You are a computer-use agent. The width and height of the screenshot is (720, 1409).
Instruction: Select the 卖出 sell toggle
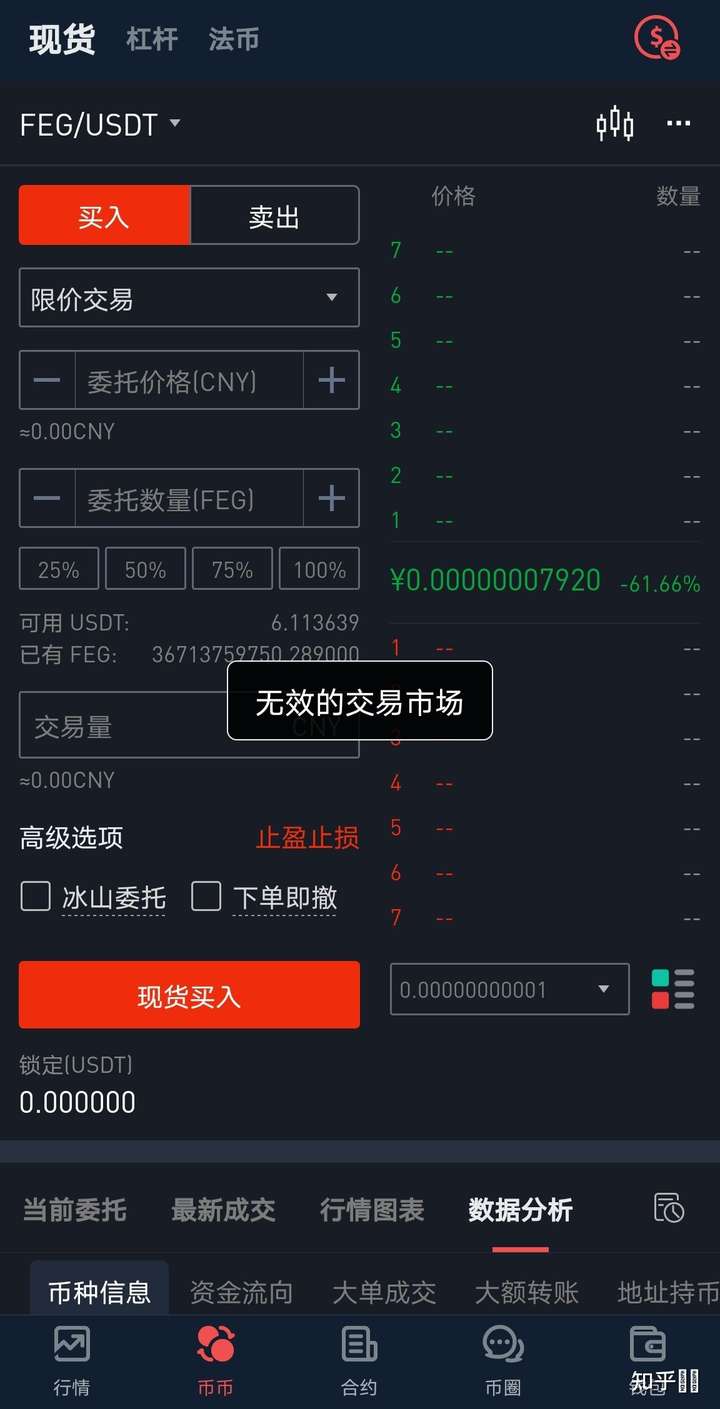275,215
